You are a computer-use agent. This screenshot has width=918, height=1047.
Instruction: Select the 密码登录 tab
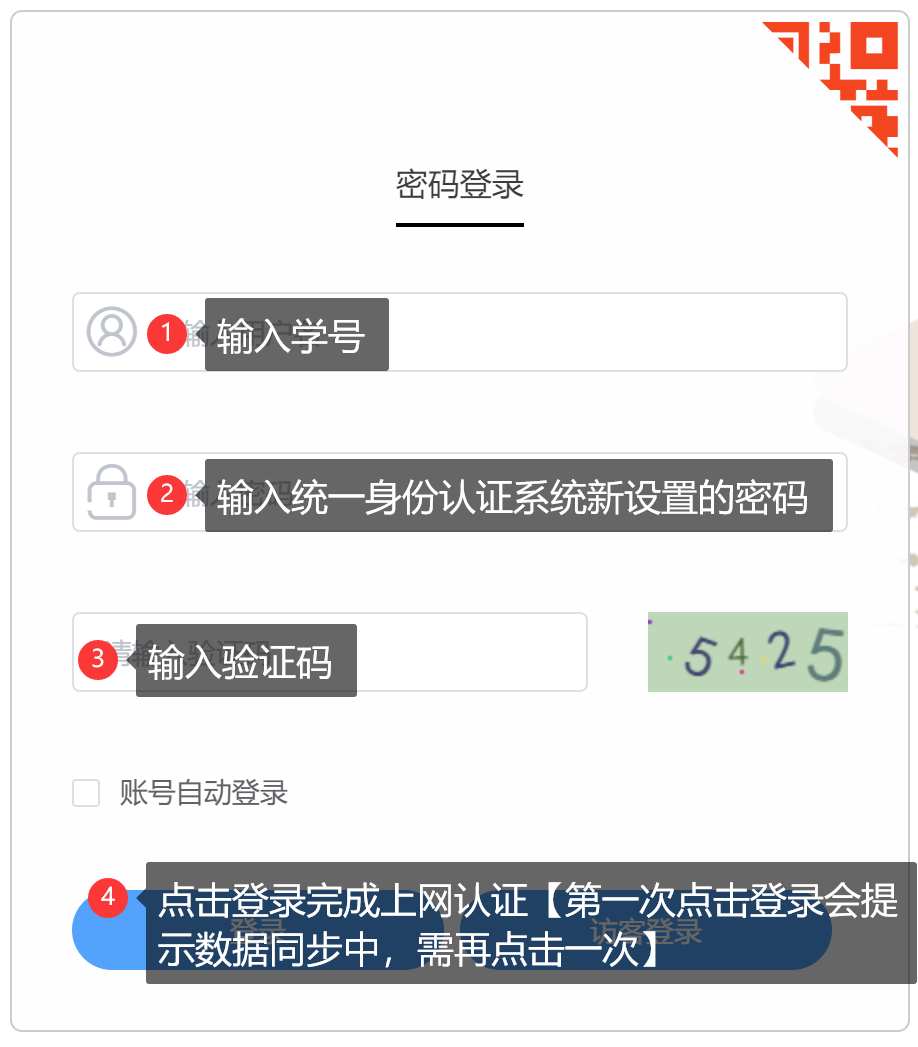[x=460, y=186]
